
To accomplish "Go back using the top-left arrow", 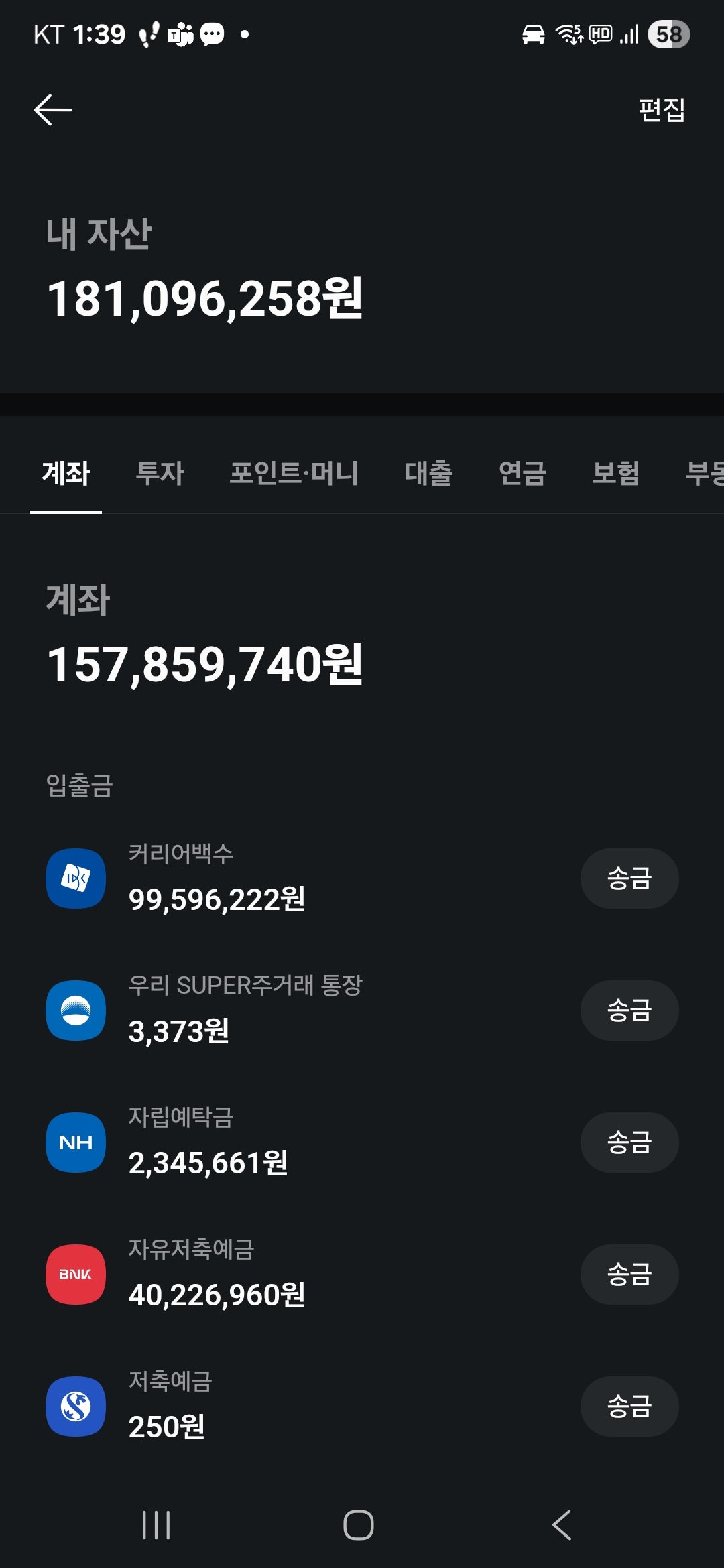I will tap(53, 110).
